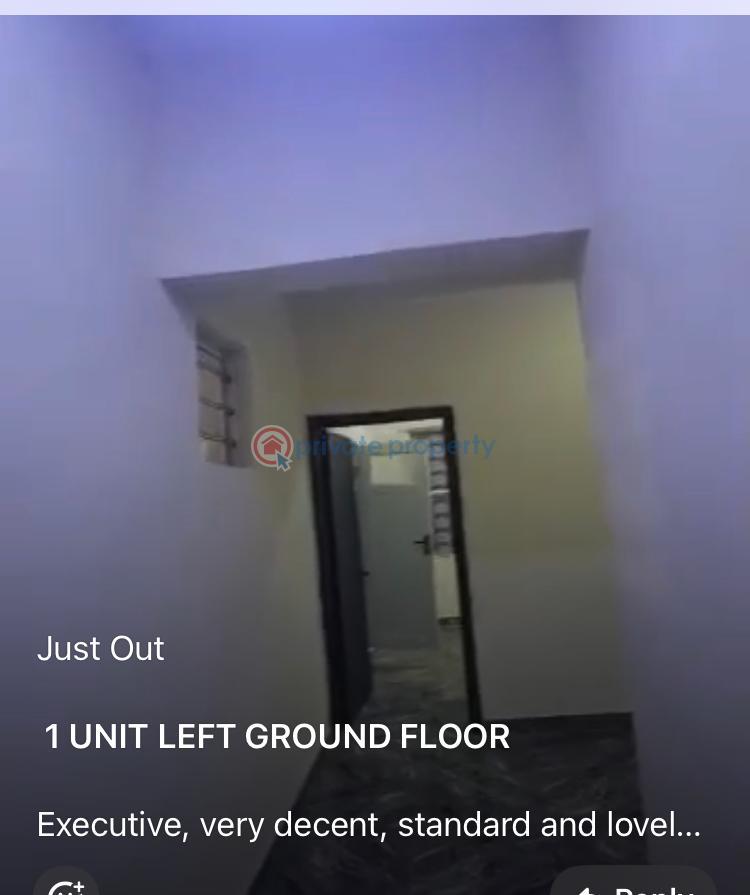Viewport: 750px width, 895px height.
Task: Tap the Reply button
Action: 634,884
